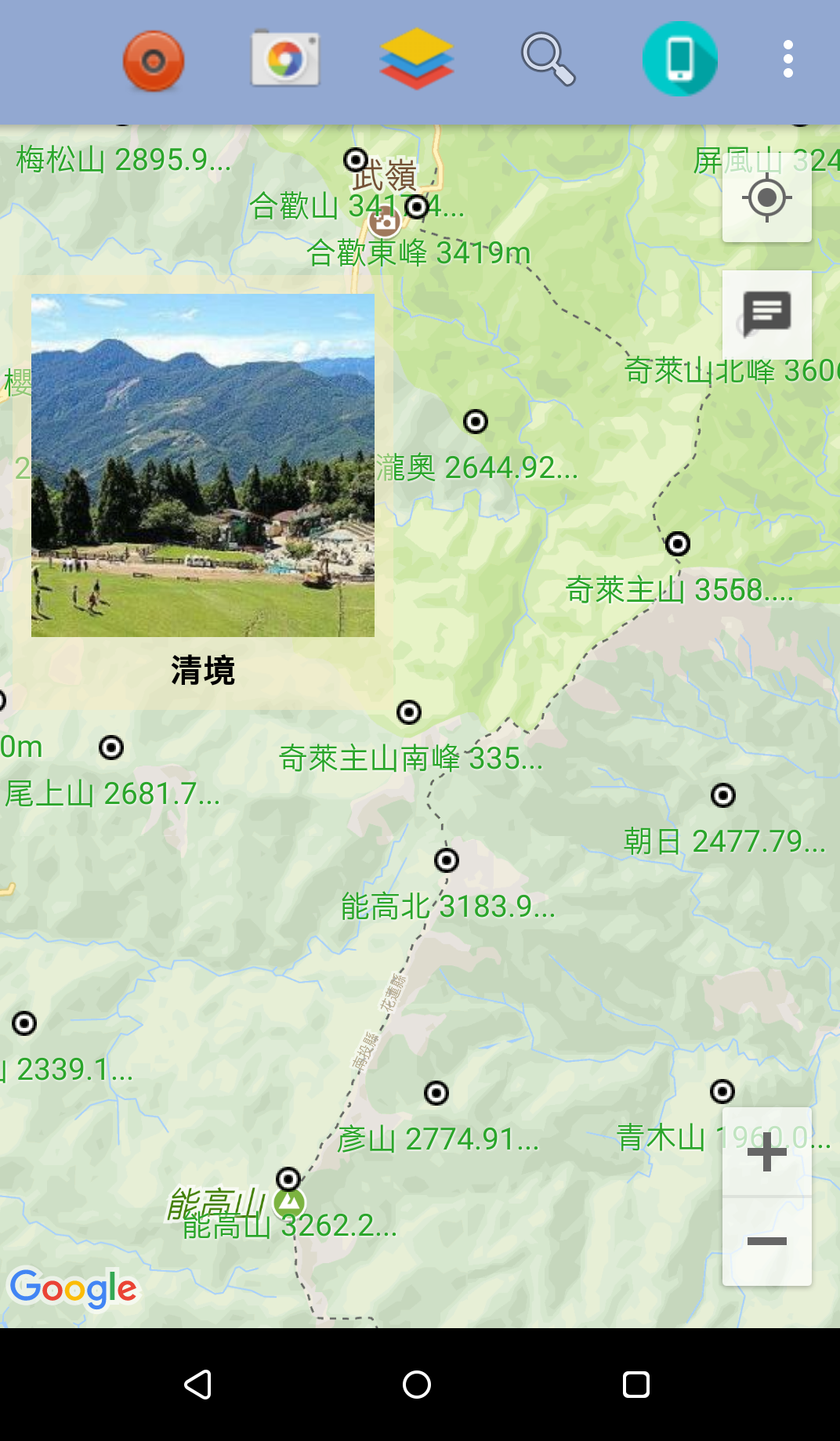The width and height of the screenshot is (840, 1441).
Task: Go back using system back button
Action: point(197,1385)
